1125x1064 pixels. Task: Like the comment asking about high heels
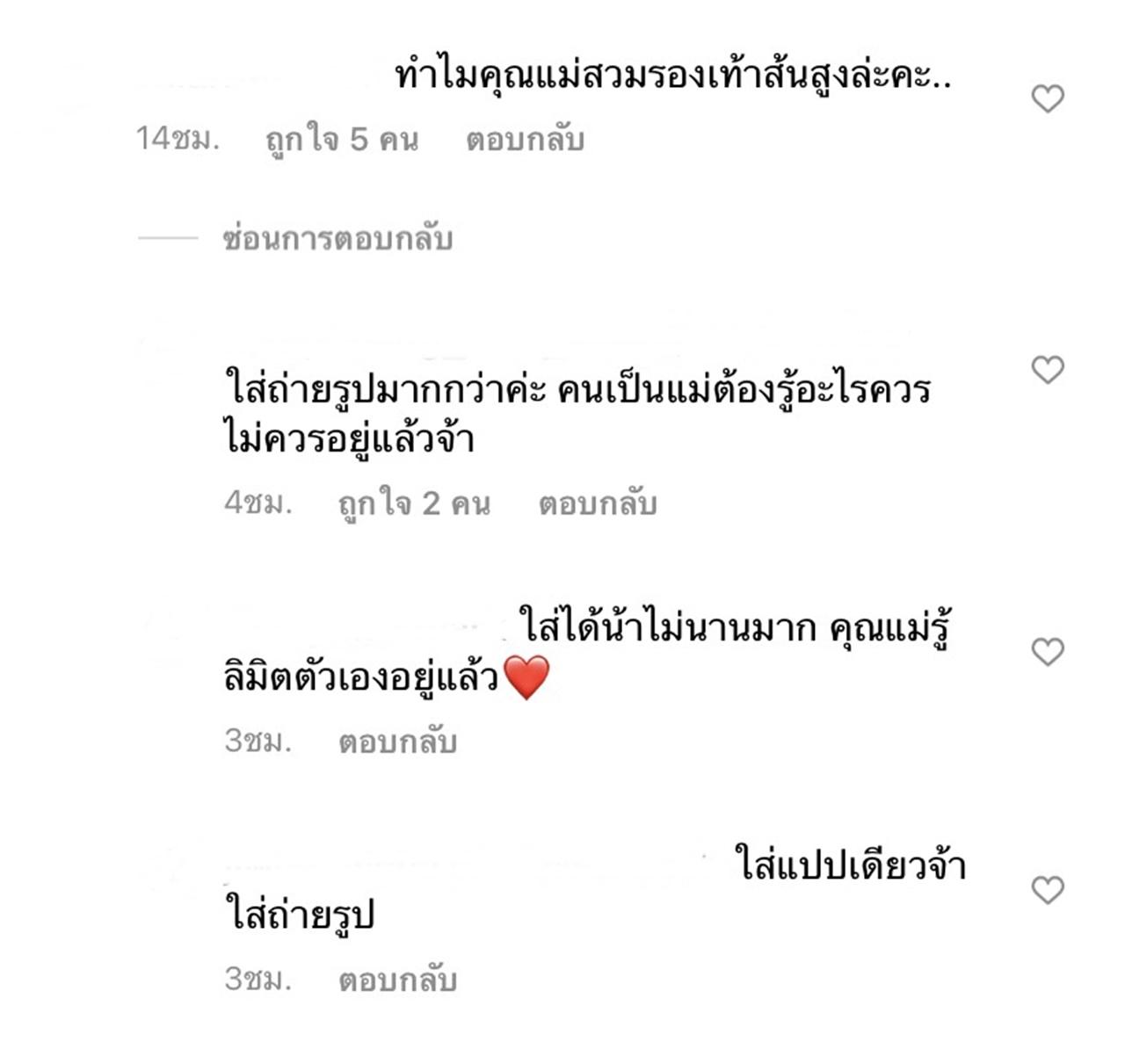pos(1047,98)
